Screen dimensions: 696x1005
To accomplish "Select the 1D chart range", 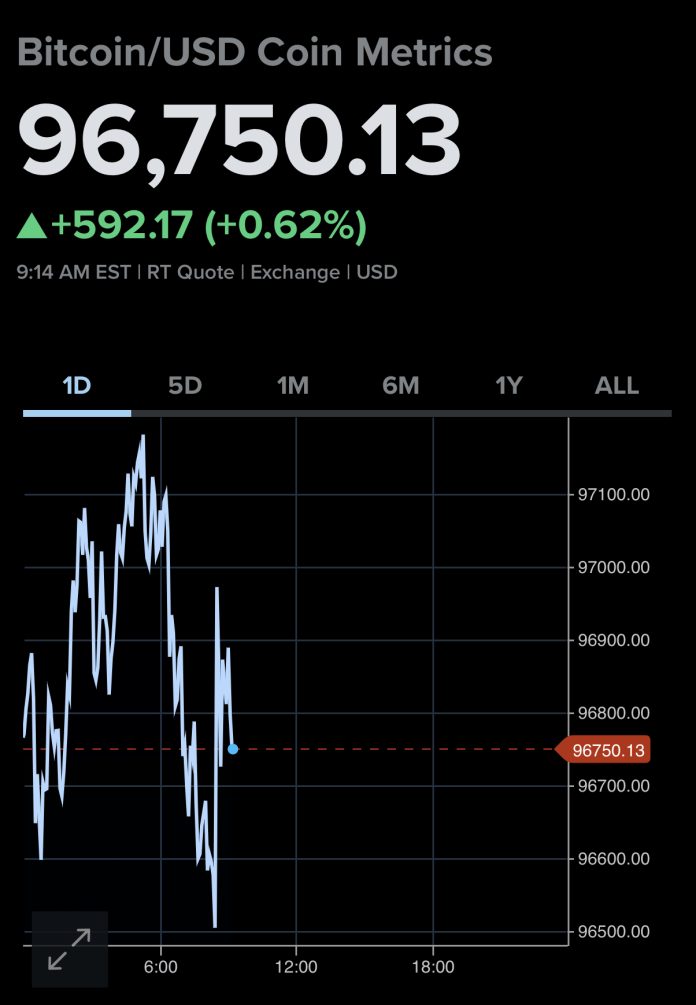I will pos(77,386).
